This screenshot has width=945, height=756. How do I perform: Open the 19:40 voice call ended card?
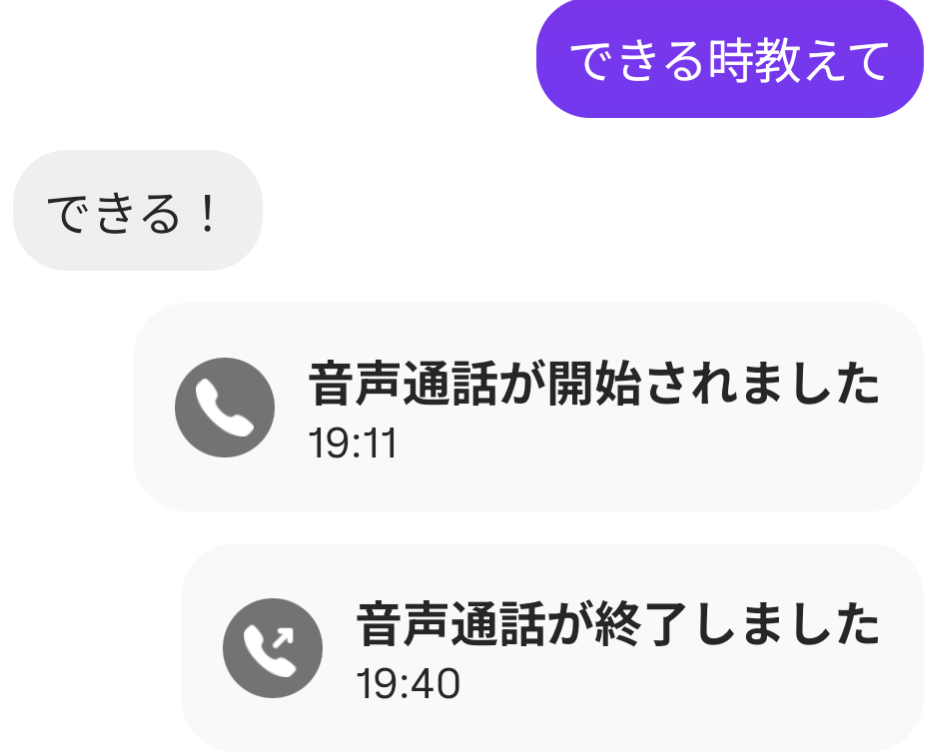pyautogui.click(x=552, y=647)
